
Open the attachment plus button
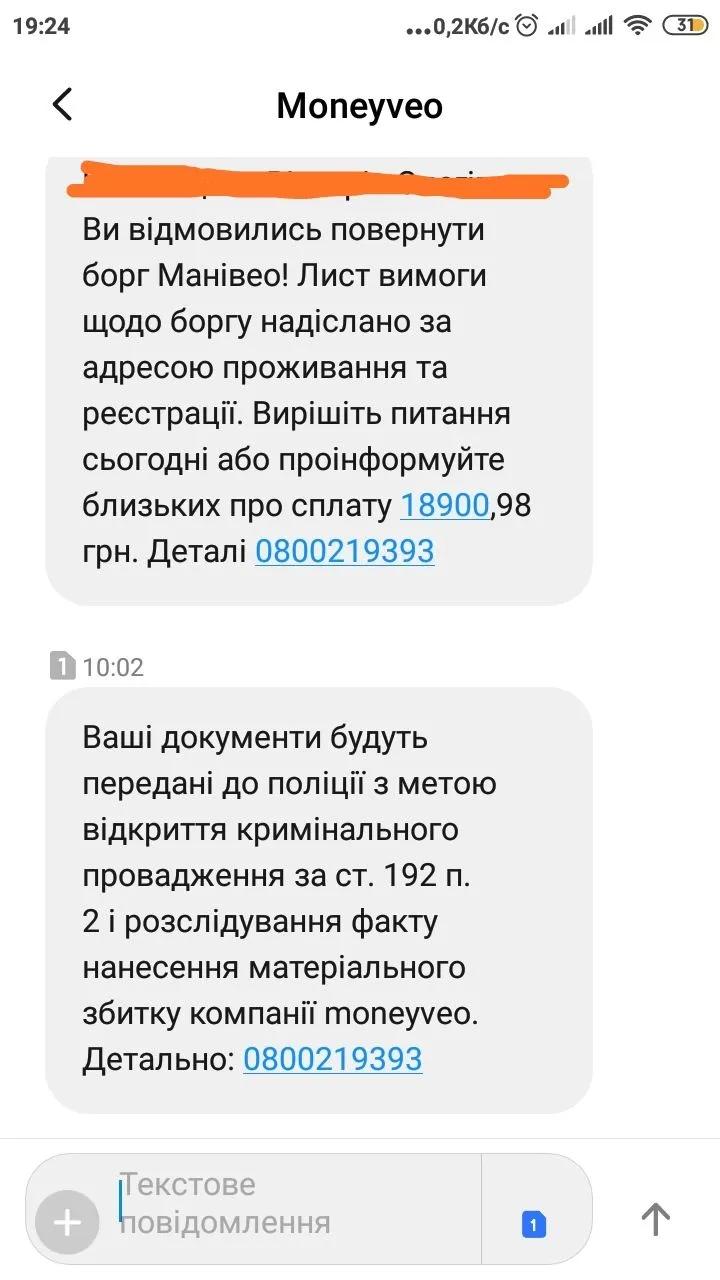pyautogui.click(x=67, y=1222)
